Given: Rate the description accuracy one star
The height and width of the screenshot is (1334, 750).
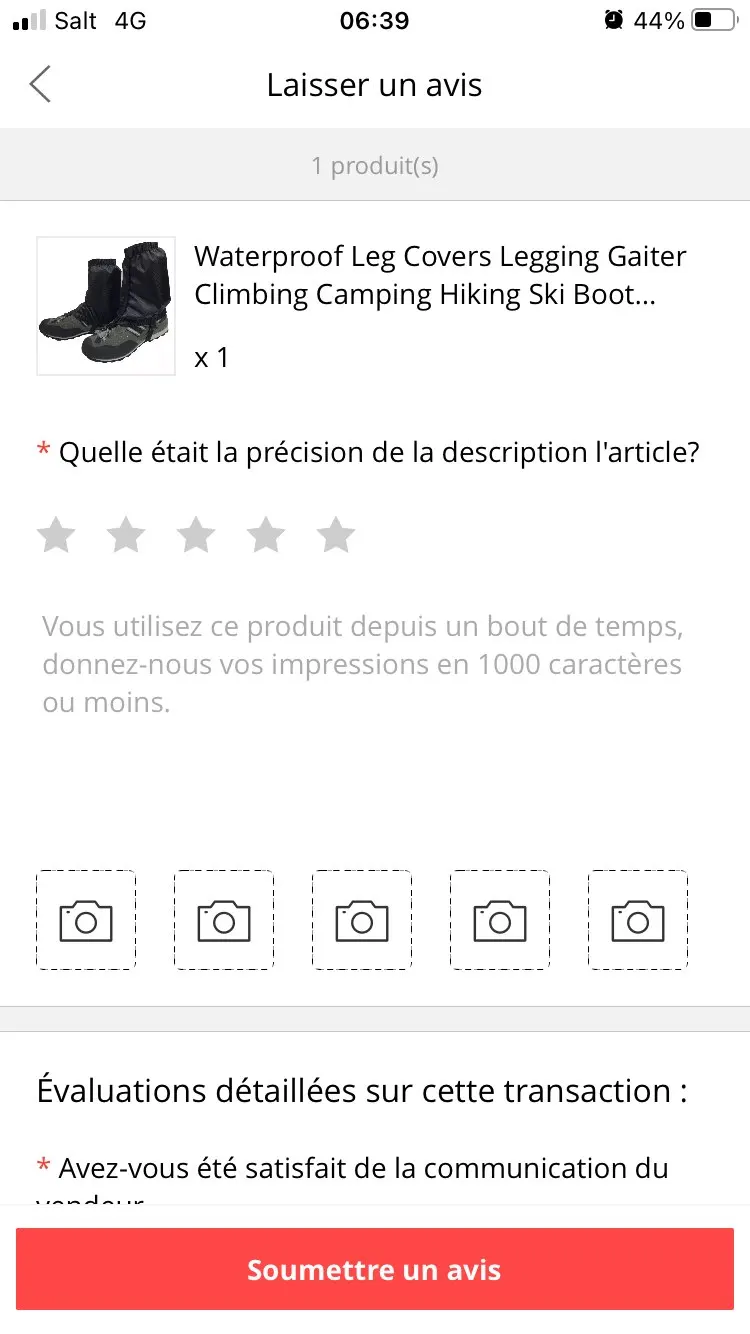Looking at the screenshot, I should 56,535.
